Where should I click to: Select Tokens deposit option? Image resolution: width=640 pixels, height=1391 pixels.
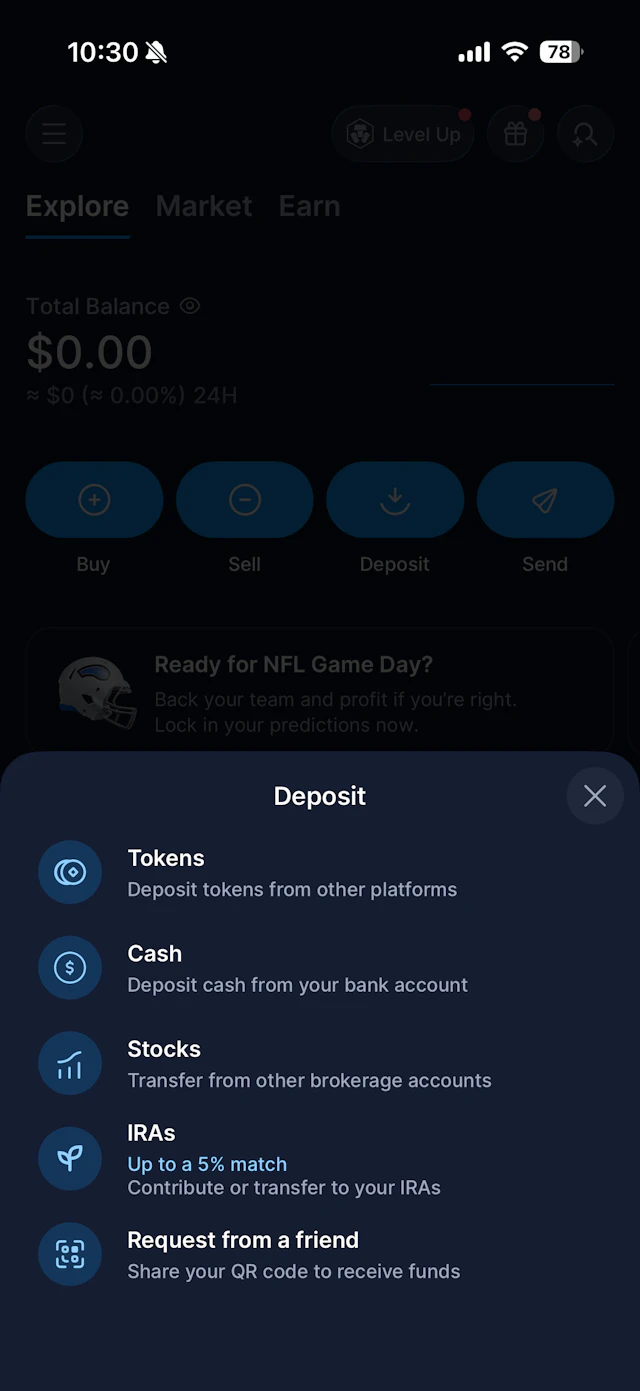(320, 873)
